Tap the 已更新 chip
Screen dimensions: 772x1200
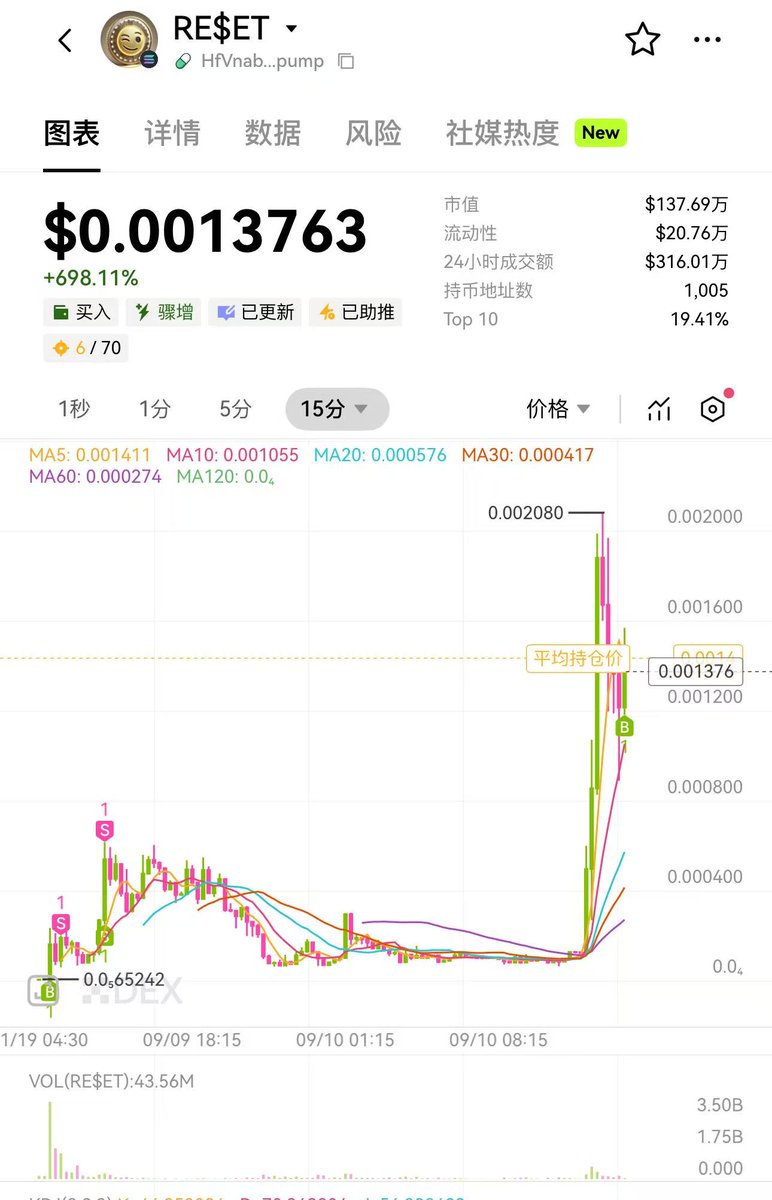[x=255, y=312]
